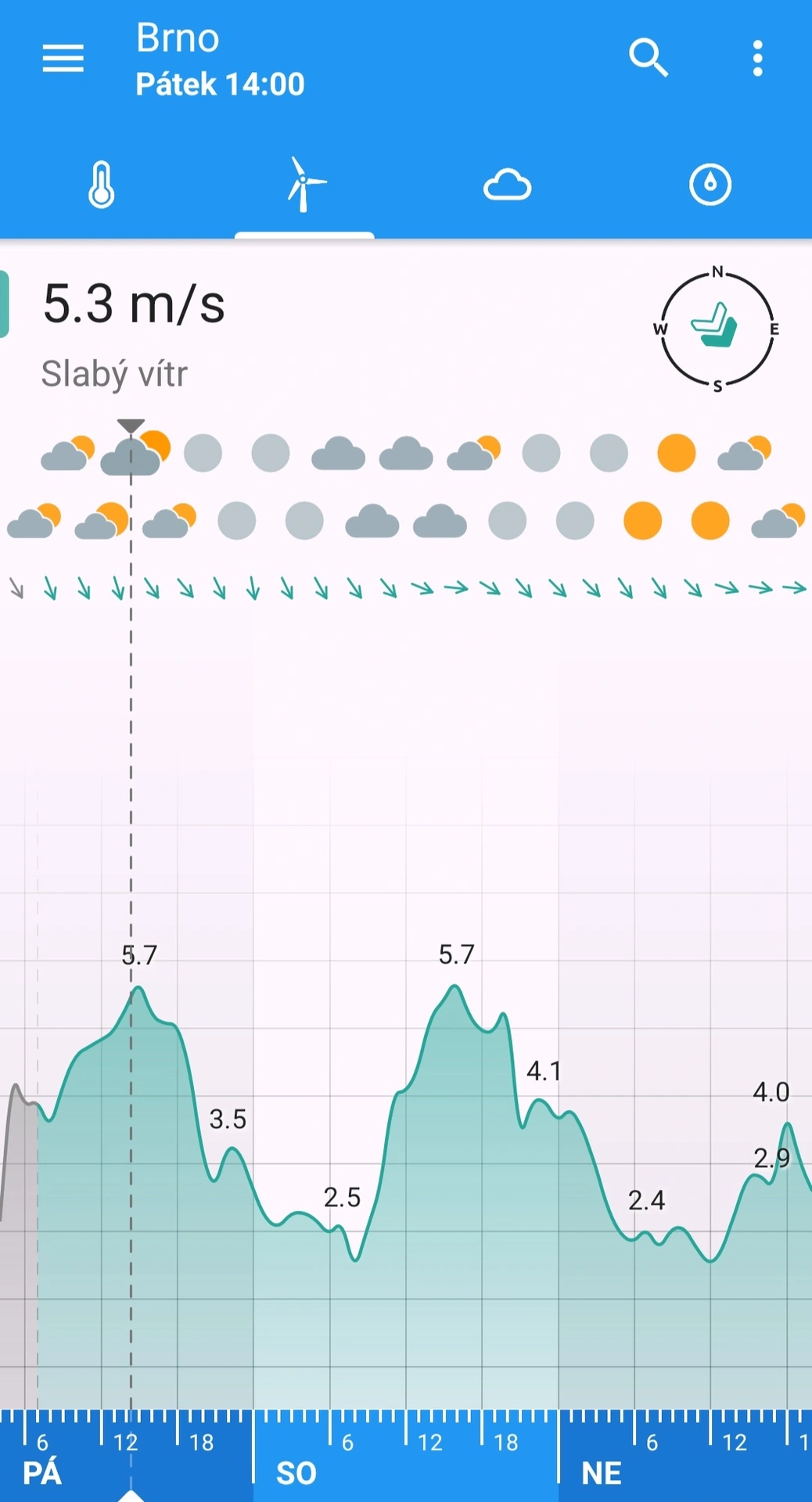The image size is (812, 1502).
Task: Jump to NE on the timeline
Action: click(x=602, y=1473)
